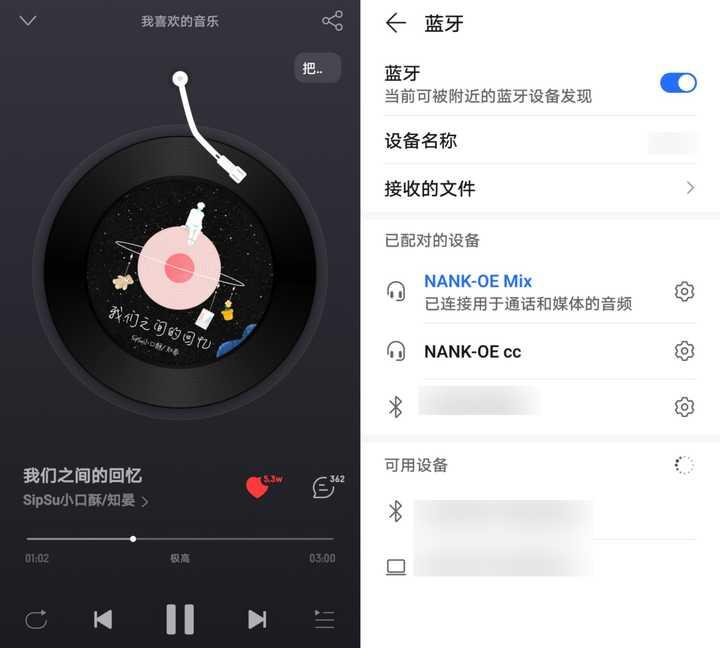Open settings gear for NANK-OE Mix

pyautogui.click(x=684, y=292)
